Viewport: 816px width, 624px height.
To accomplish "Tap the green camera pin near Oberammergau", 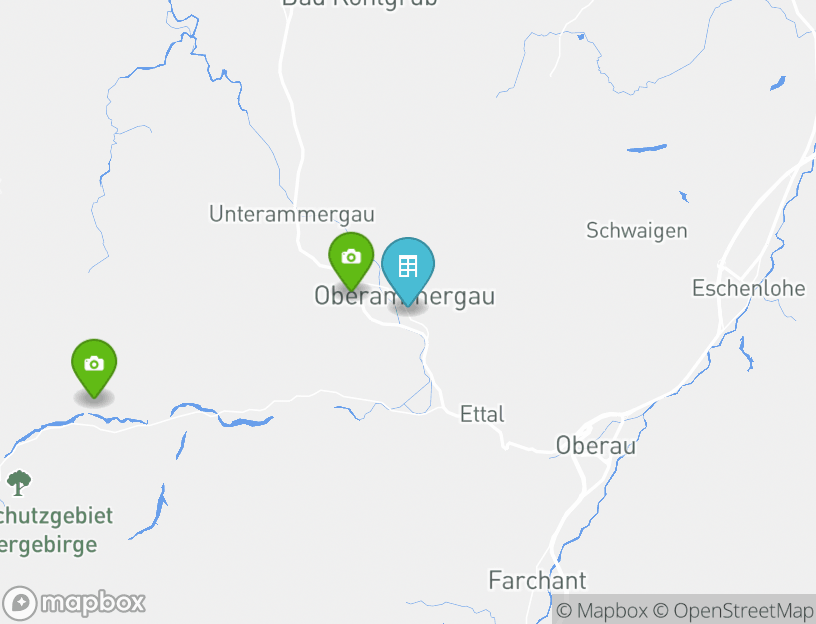I will (351, 257).
